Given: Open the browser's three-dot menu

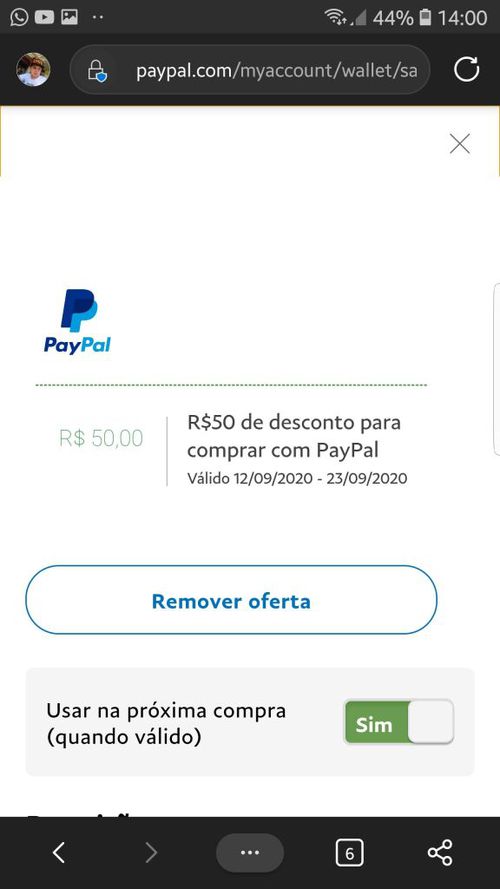Looking at the screenshot, I should pos(250,852).
